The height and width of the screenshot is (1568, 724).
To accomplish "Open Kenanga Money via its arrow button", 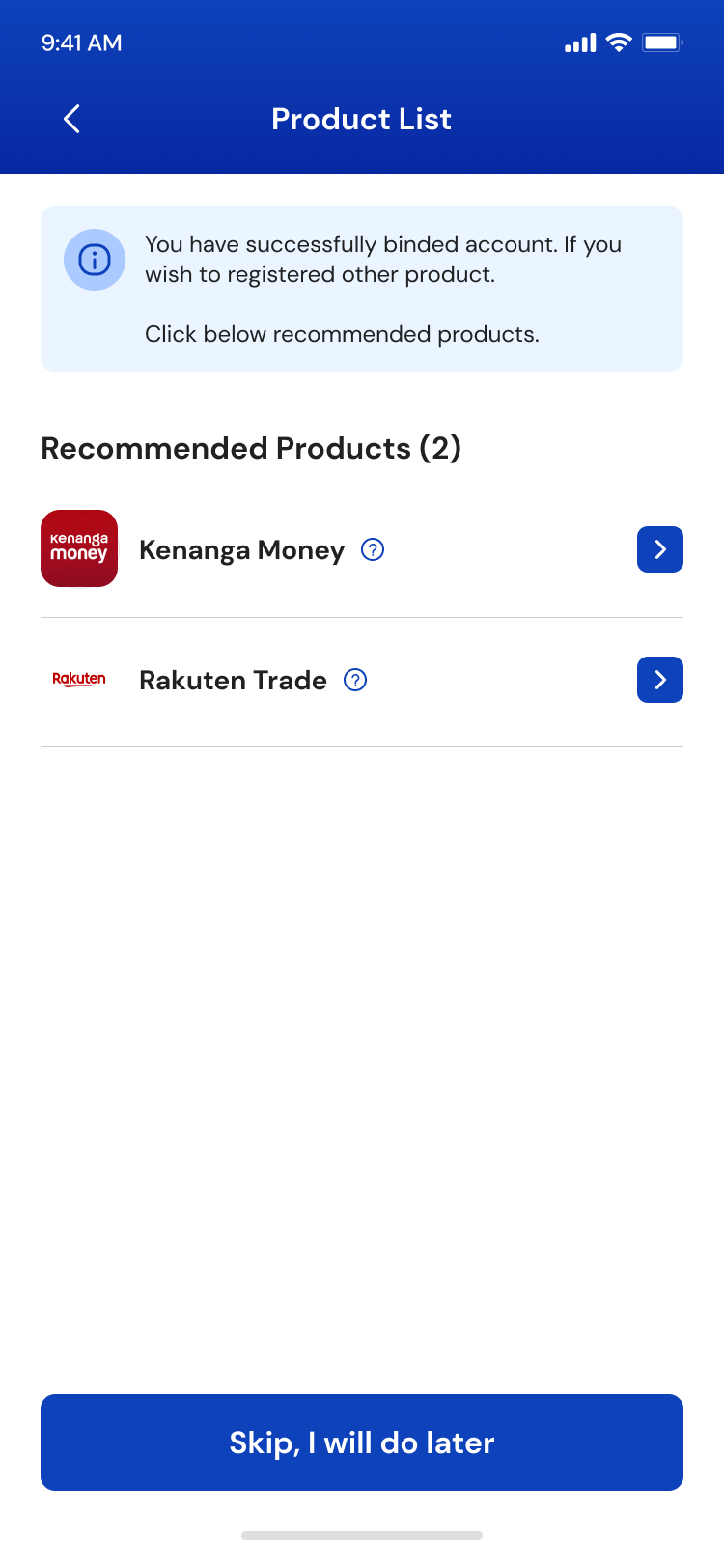I will 659,549.
